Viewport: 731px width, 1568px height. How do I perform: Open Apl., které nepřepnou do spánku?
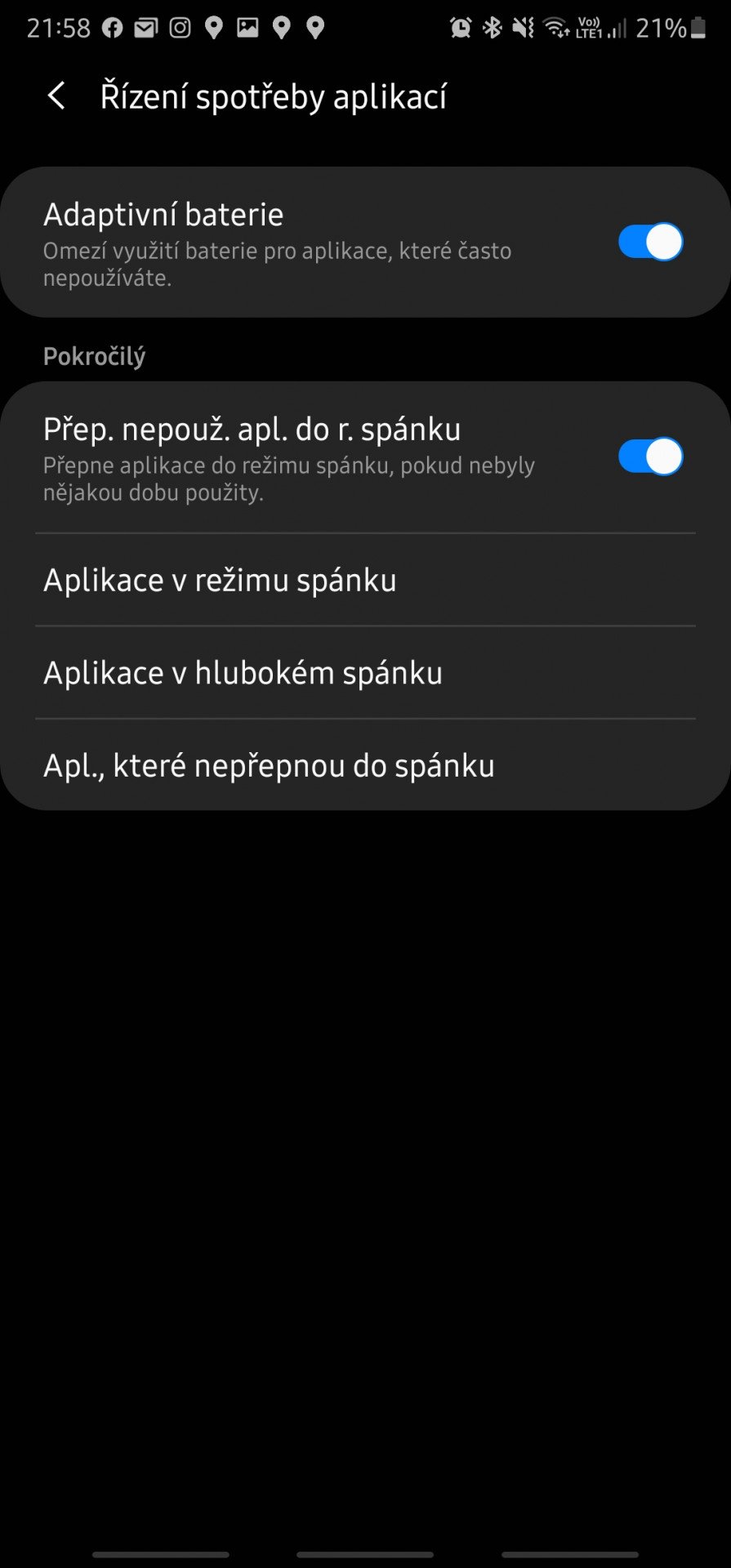365,765
